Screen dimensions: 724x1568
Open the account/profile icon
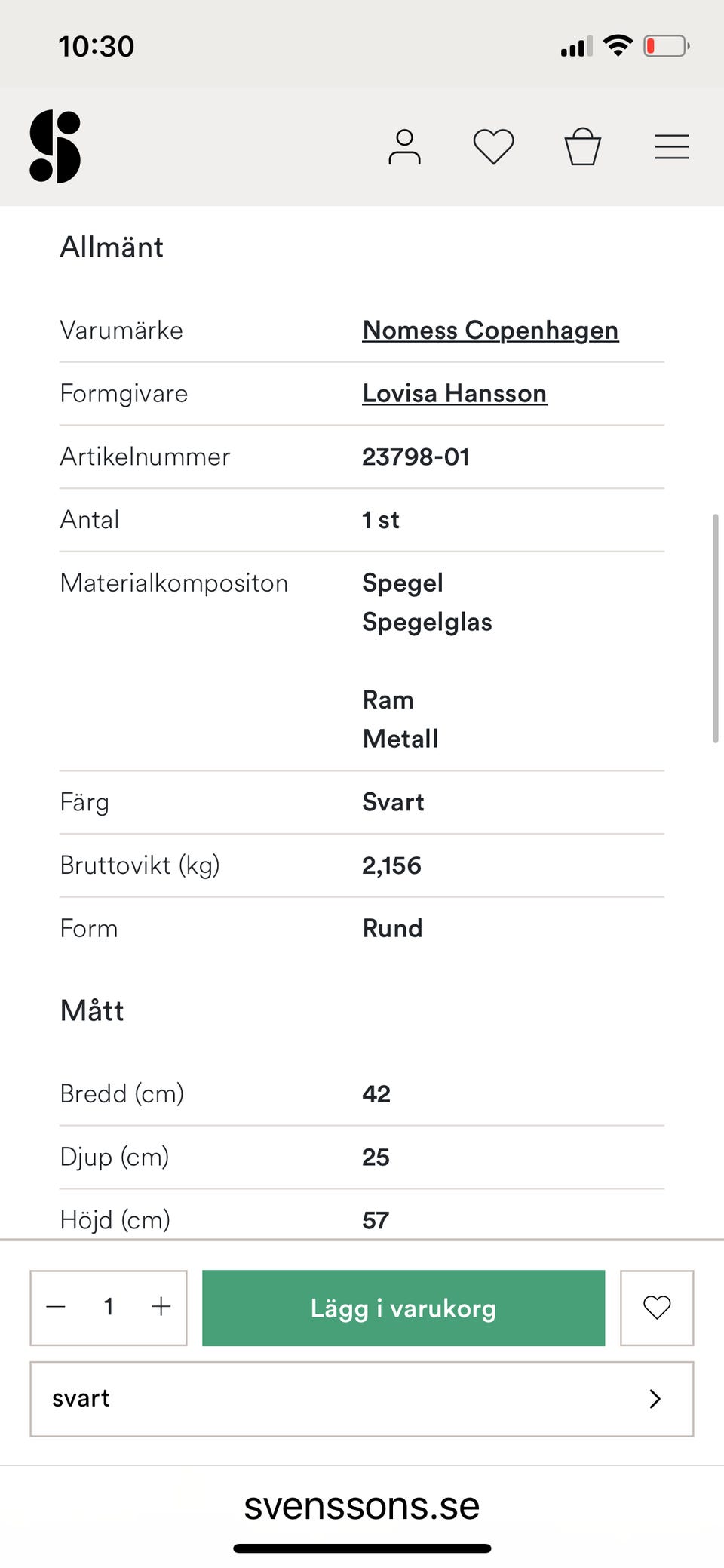point(404,146)
